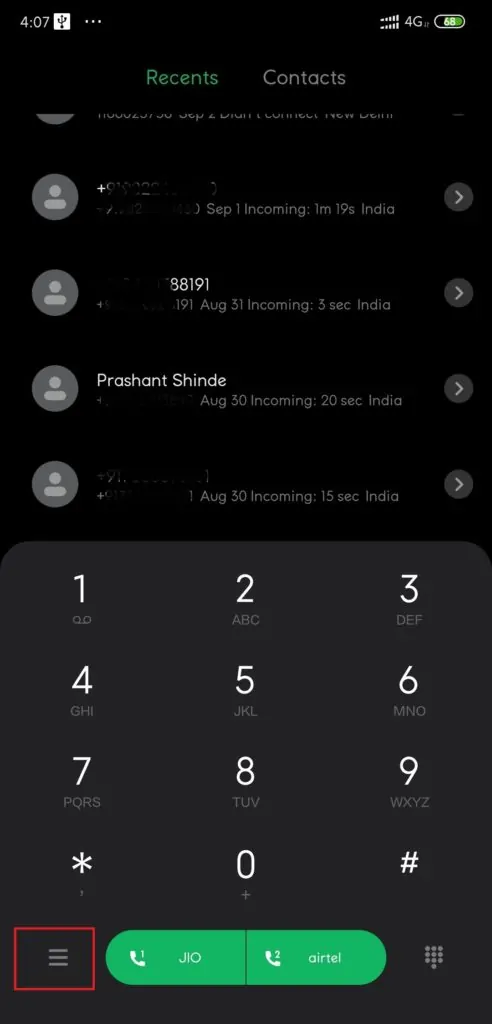Open details arrow for Aug 30 15 sec call
This screenshot has width=492, height=1024.
[459, 484]
